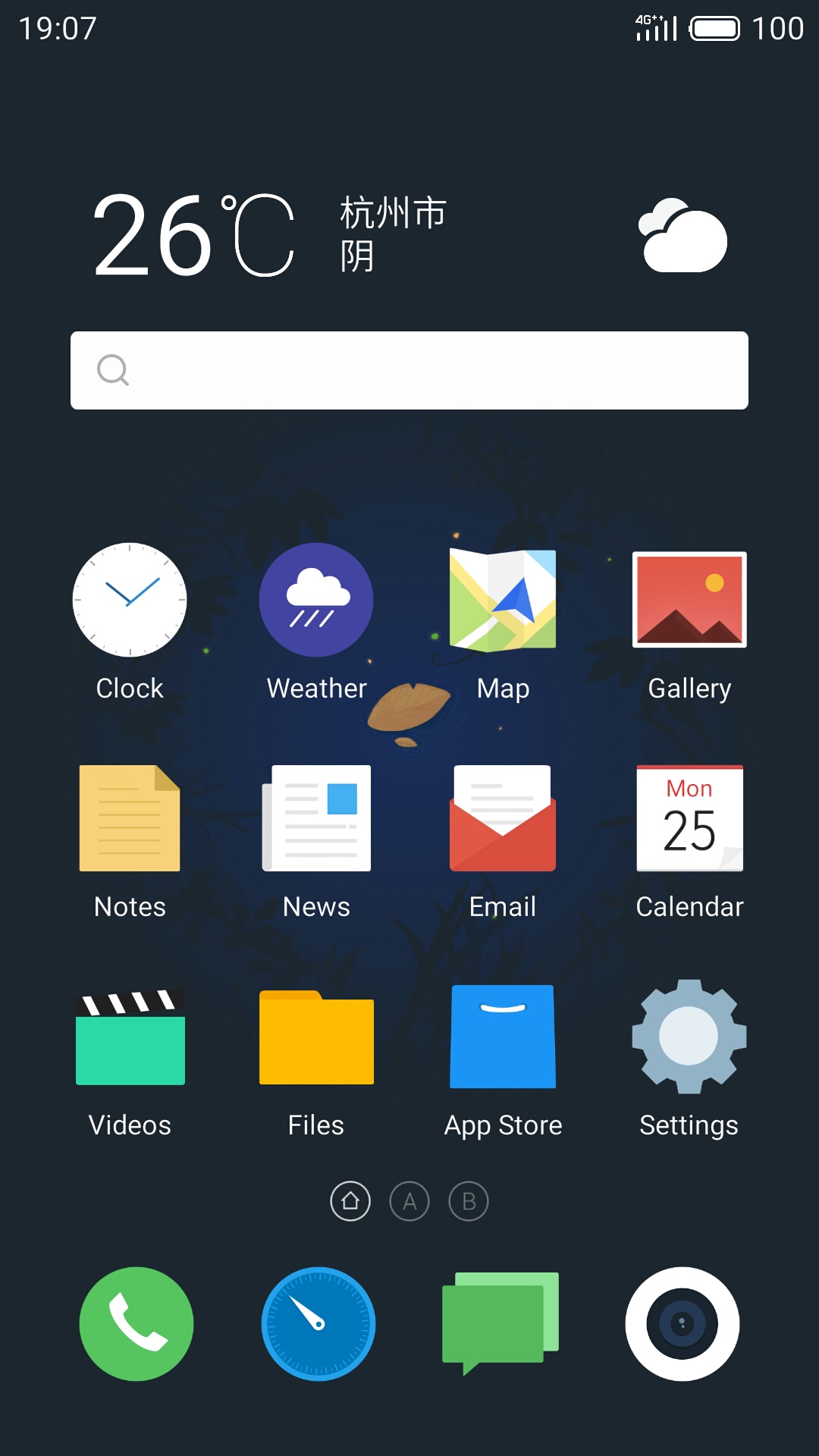The height and width of the screenshot is (1456, 819).
Task: Switch to page B indicator
Action: point(469,1201)
